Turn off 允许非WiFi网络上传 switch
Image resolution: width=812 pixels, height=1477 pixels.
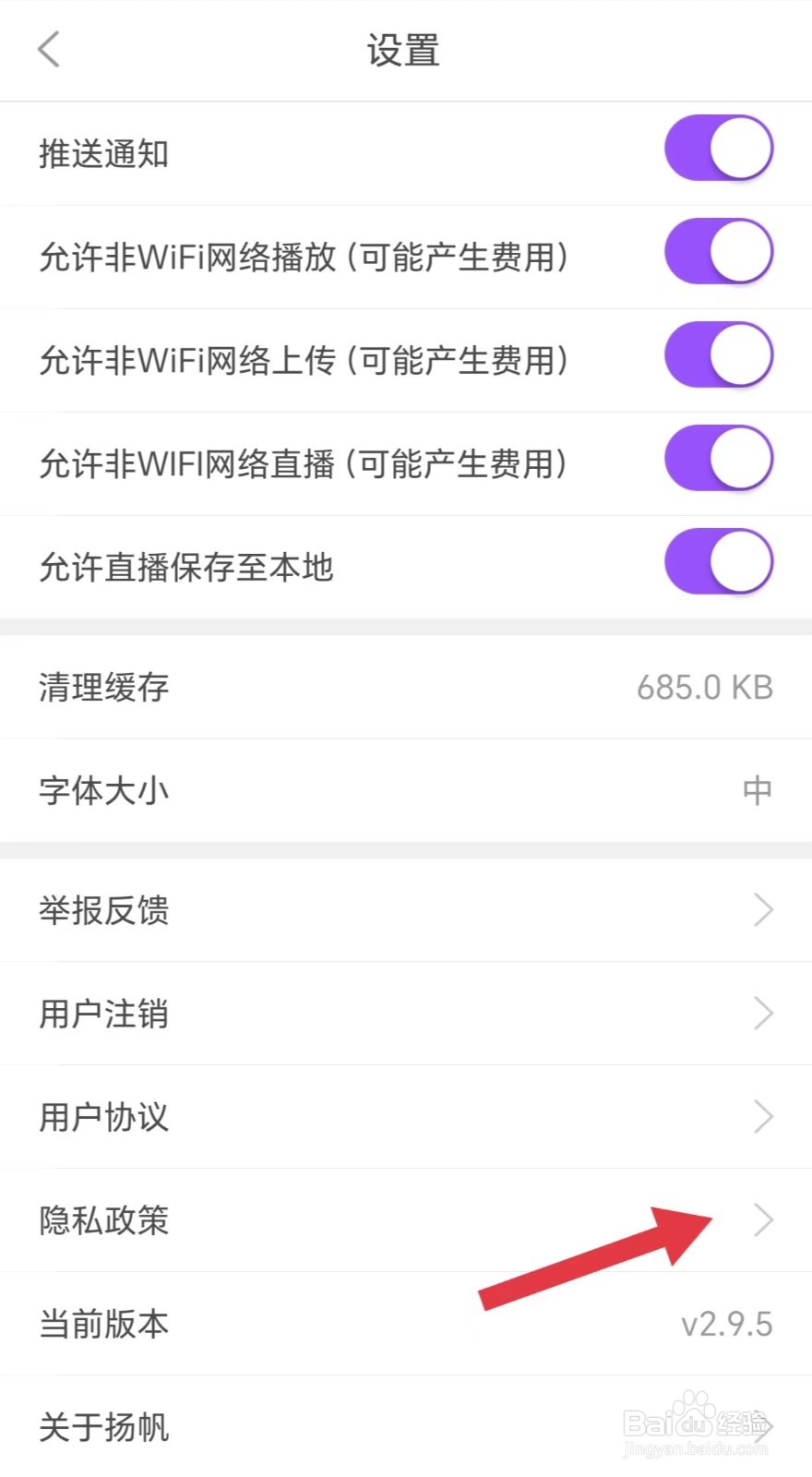tap(719, 355)
